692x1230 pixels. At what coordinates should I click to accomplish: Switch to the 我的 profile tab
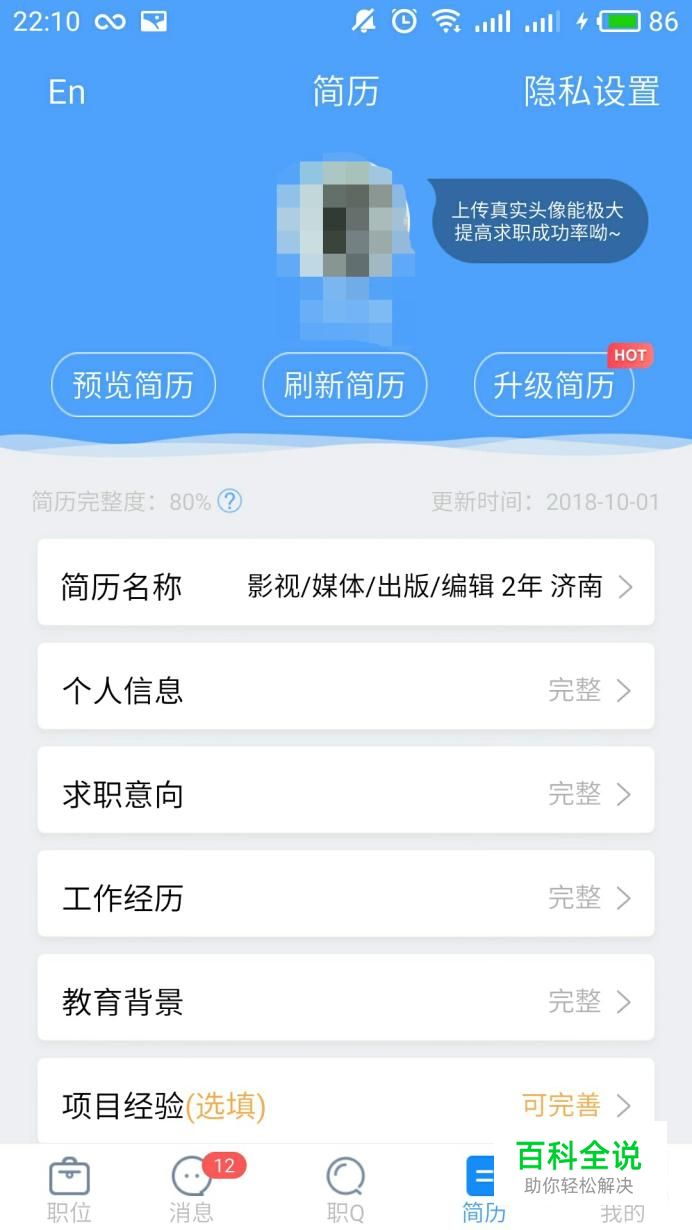point(622,1212)
